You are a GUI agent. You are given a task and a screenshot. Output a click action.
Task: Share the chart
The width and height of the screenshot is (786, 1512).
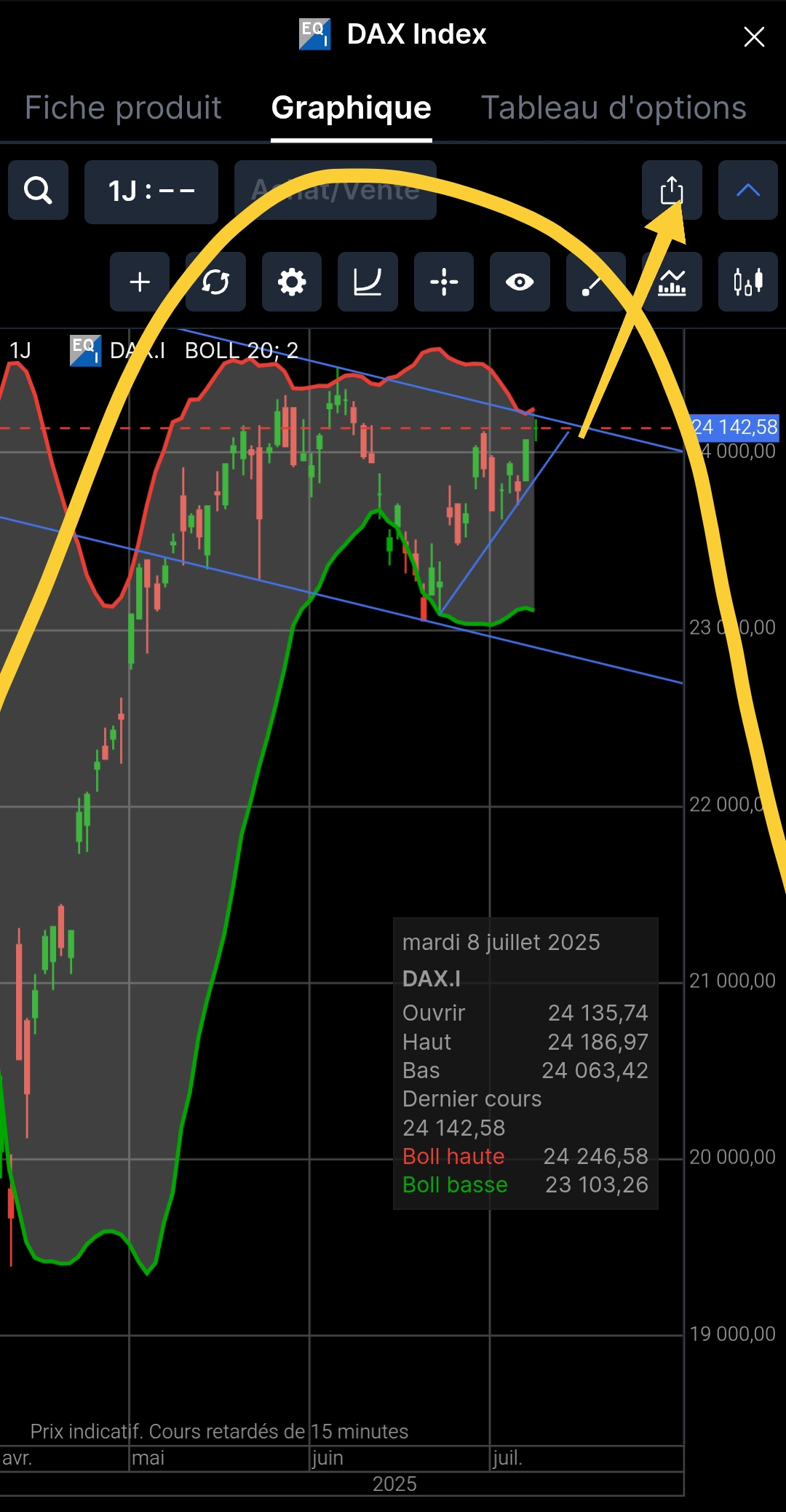[671, 191]
